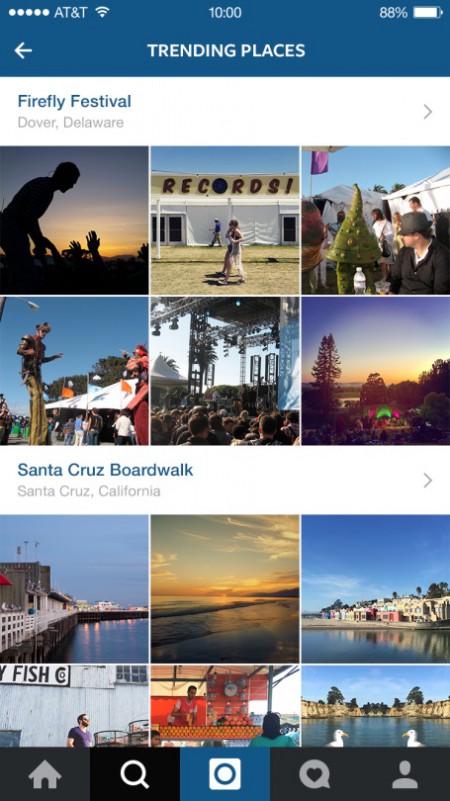The width and height of the screenshot is (450, 801).
Task: Open the colorful waterfront houses photo
Action: pos(376,589)
